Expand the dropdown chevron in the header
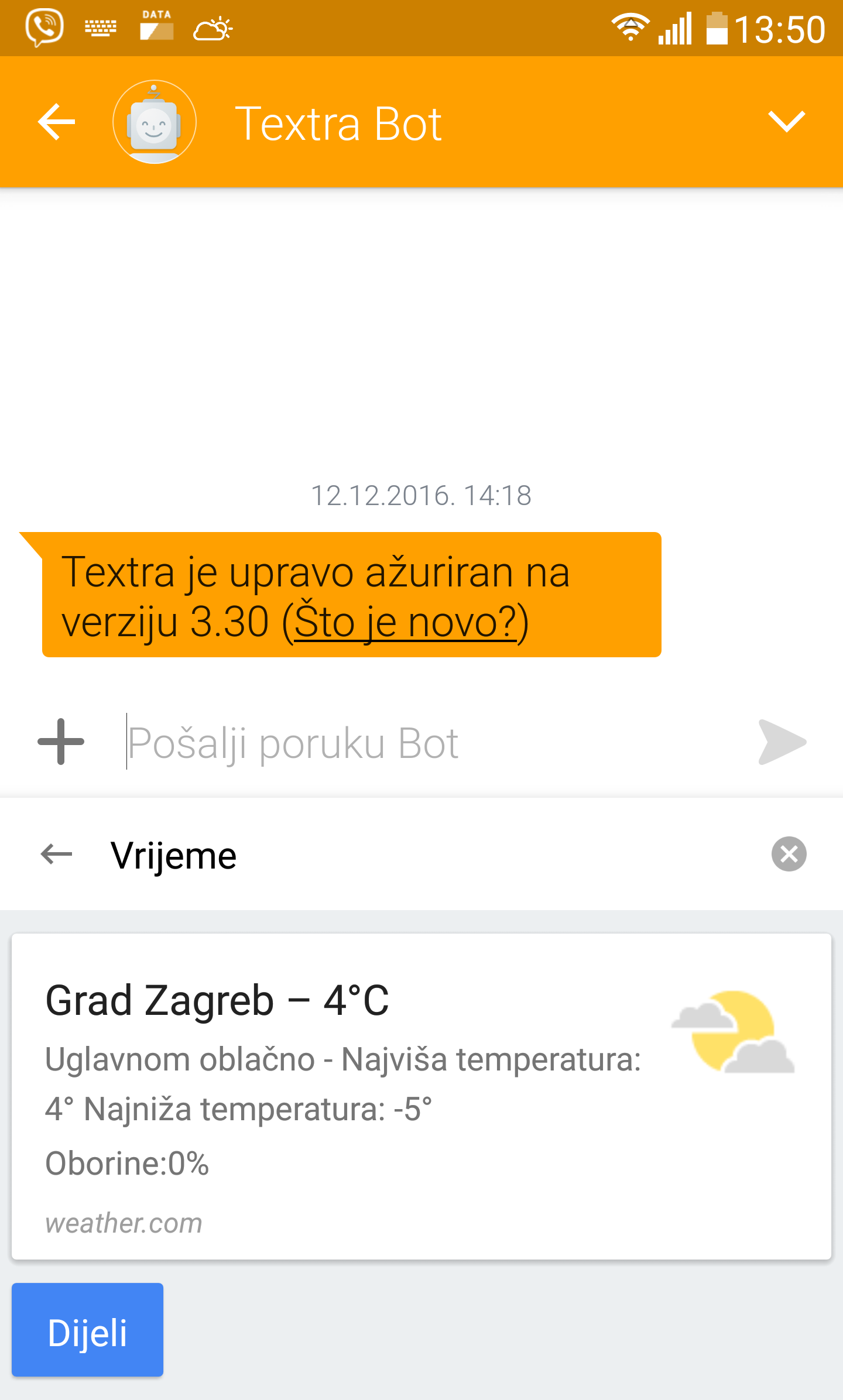Screen dimensions: 843x1400 point(786,122)
